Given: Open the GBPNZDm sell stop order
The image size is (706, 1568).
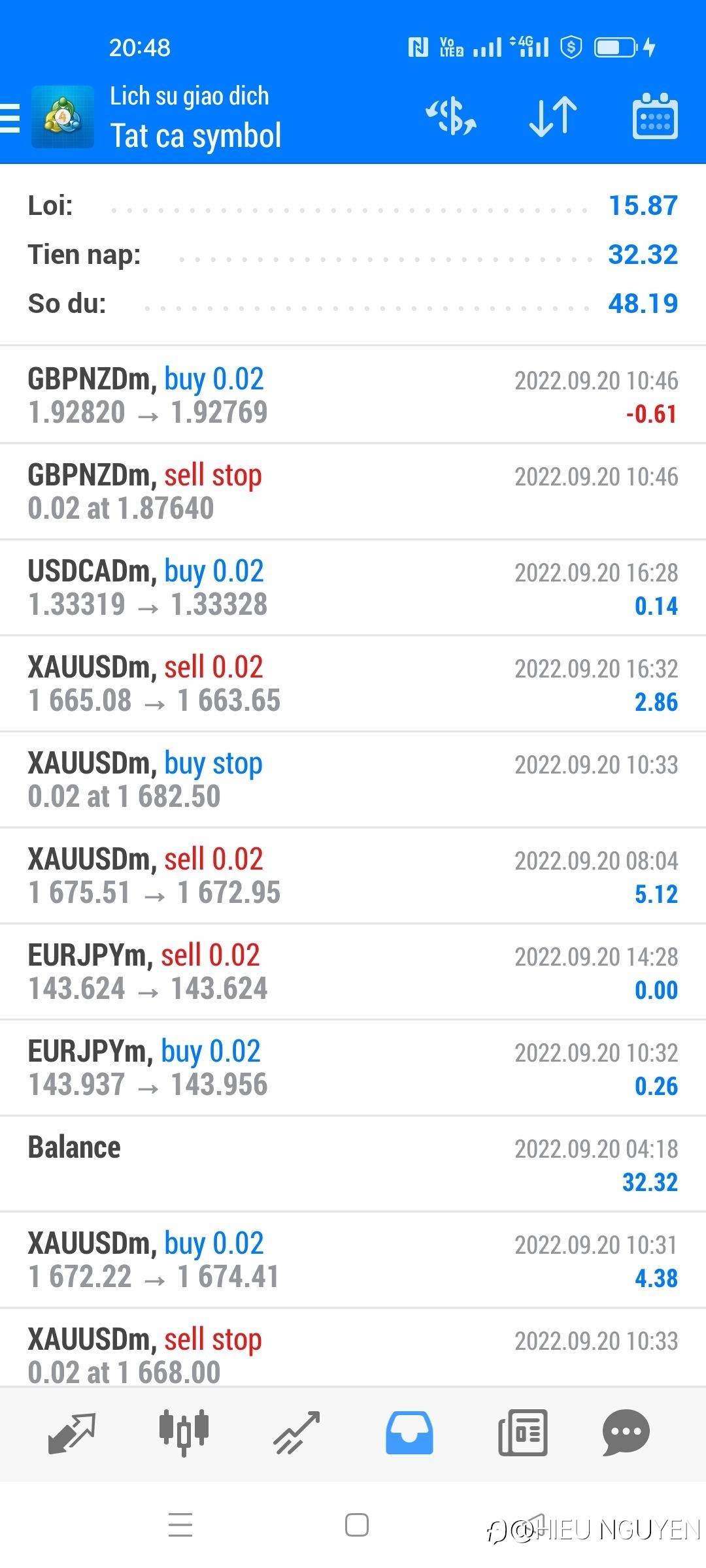Looking at the screenshot, I should (353, 491).
